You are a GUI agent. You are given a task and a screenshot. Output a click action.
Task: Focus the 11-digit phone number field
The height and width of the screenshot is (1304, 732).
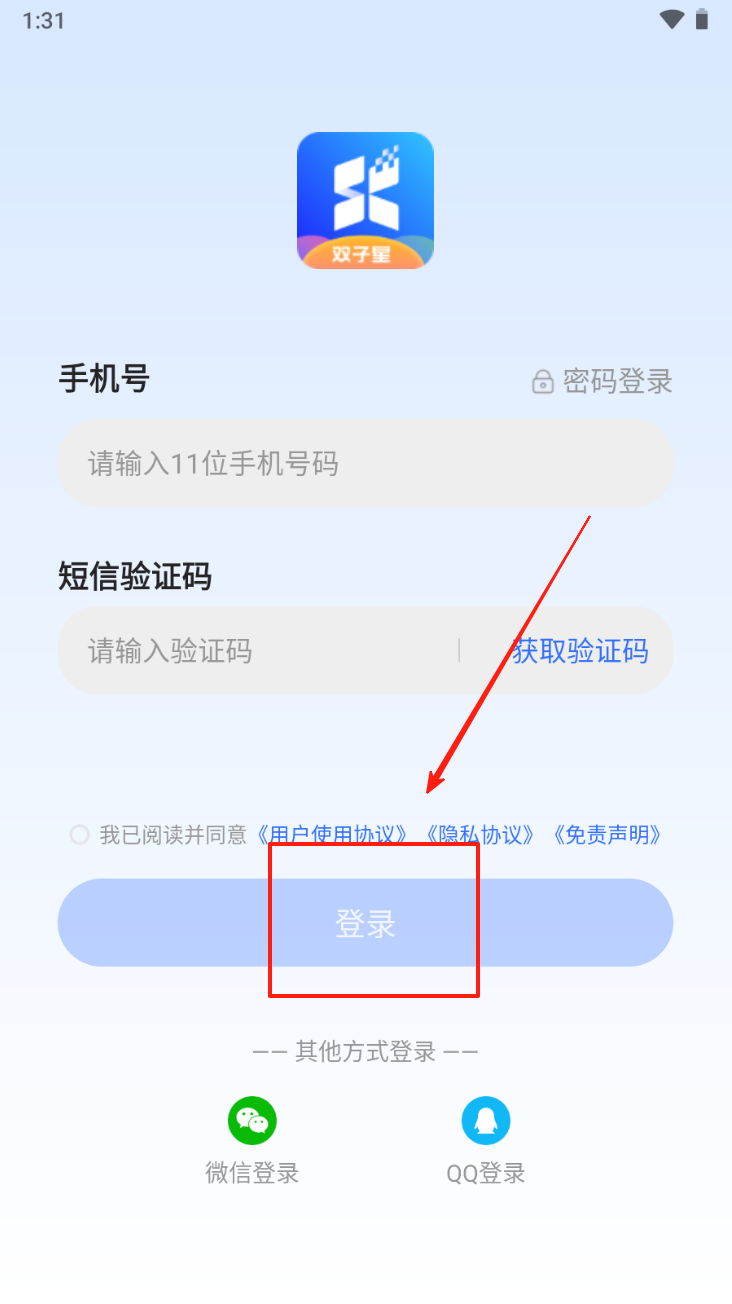click(x=365, y=463)
